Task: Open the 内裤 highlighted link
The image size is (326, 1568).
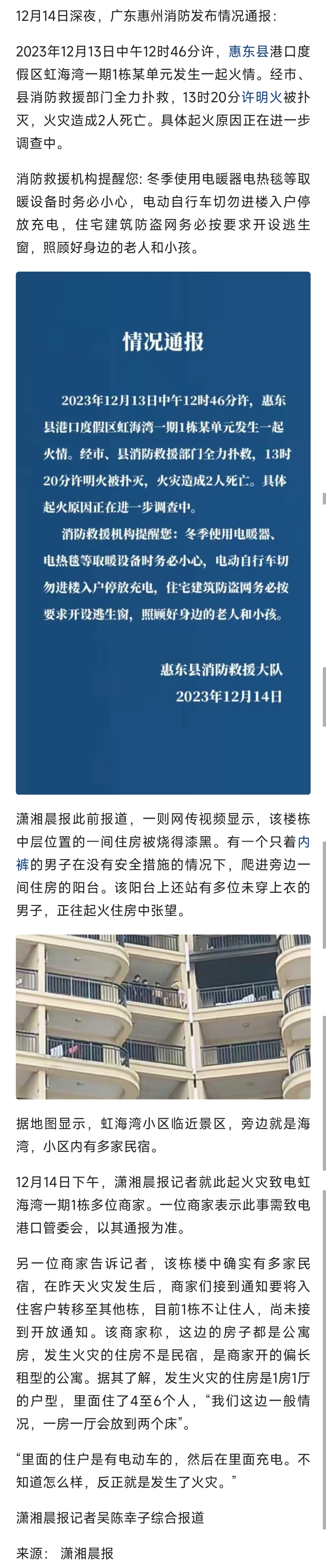Action: pos(303,842)
